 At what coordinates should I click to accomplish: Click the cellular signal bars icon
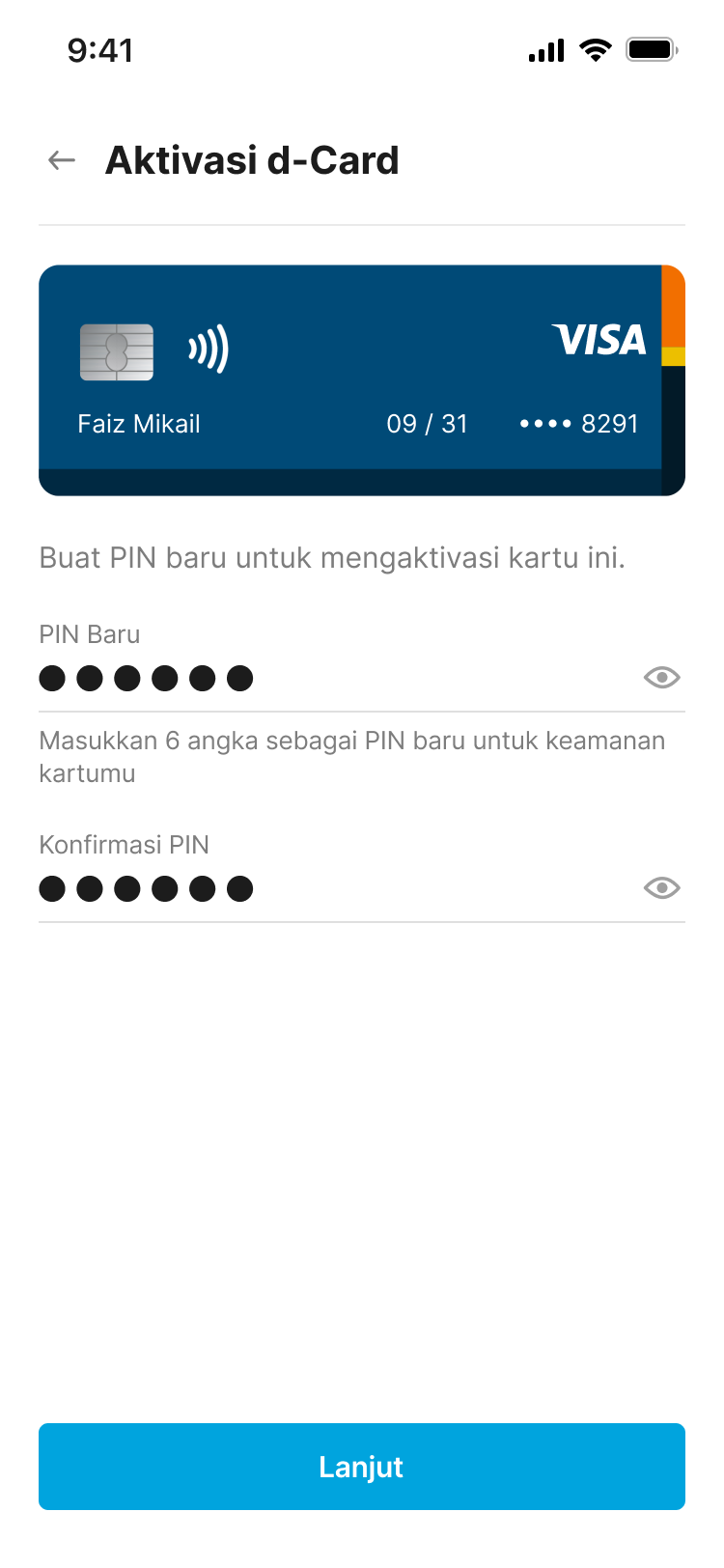pyautogui.click(x=545, y=50)
